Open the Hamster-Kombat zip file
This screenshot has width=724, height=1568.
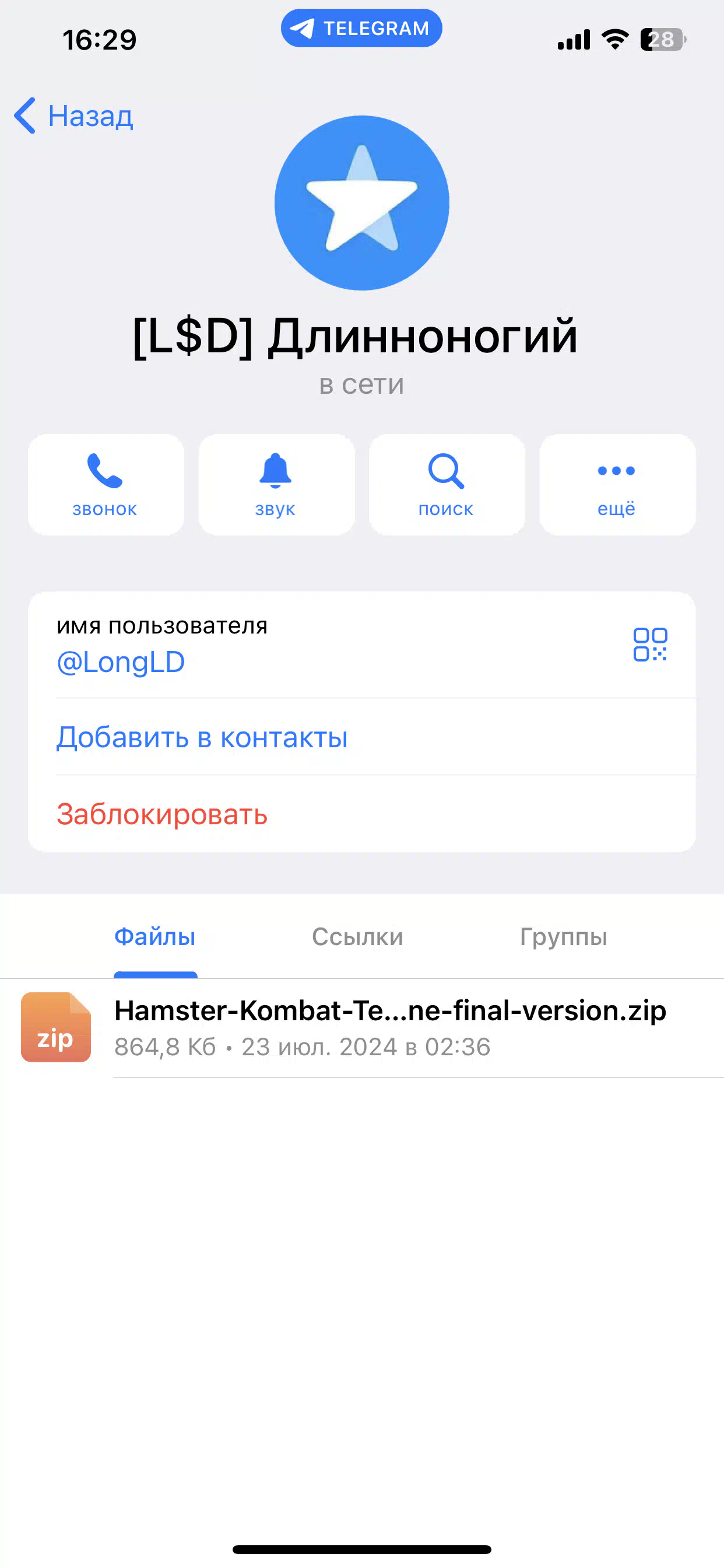(362, 1028)
